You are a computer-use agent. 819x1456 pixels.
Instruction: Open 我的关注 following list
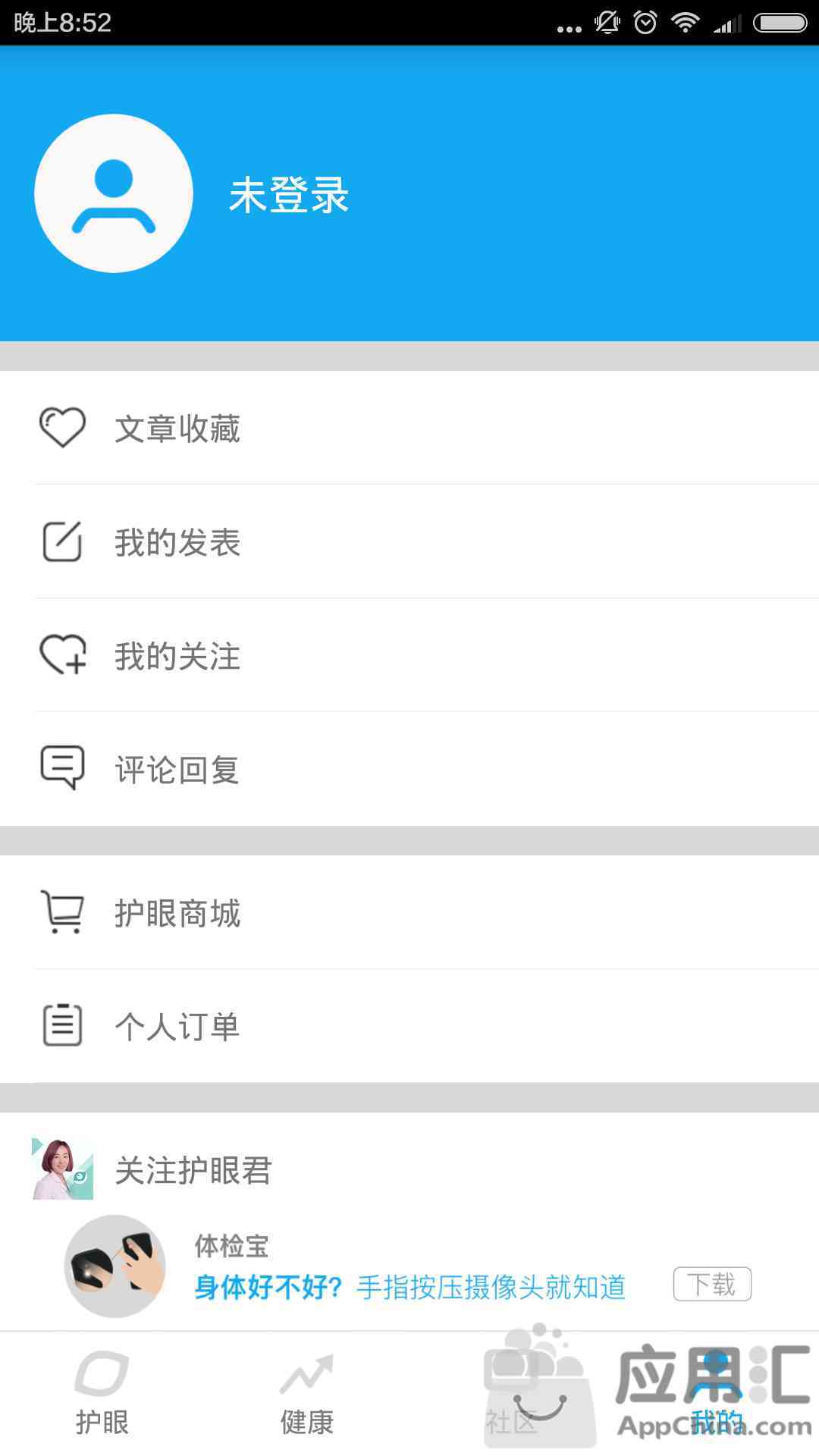click(409, 655)
